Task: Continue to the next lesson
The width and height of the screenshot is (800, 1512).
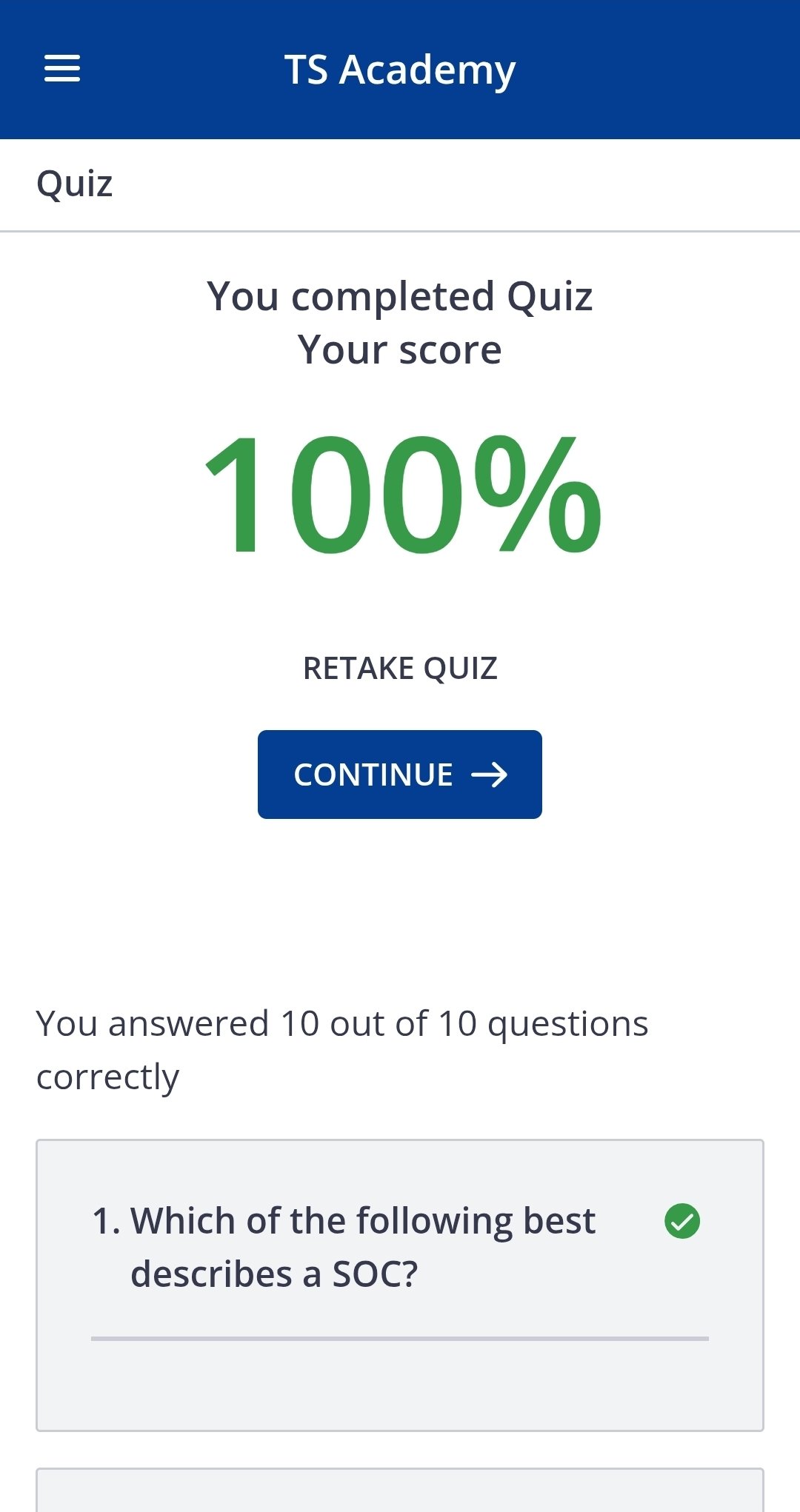Action: pos(400,775)
